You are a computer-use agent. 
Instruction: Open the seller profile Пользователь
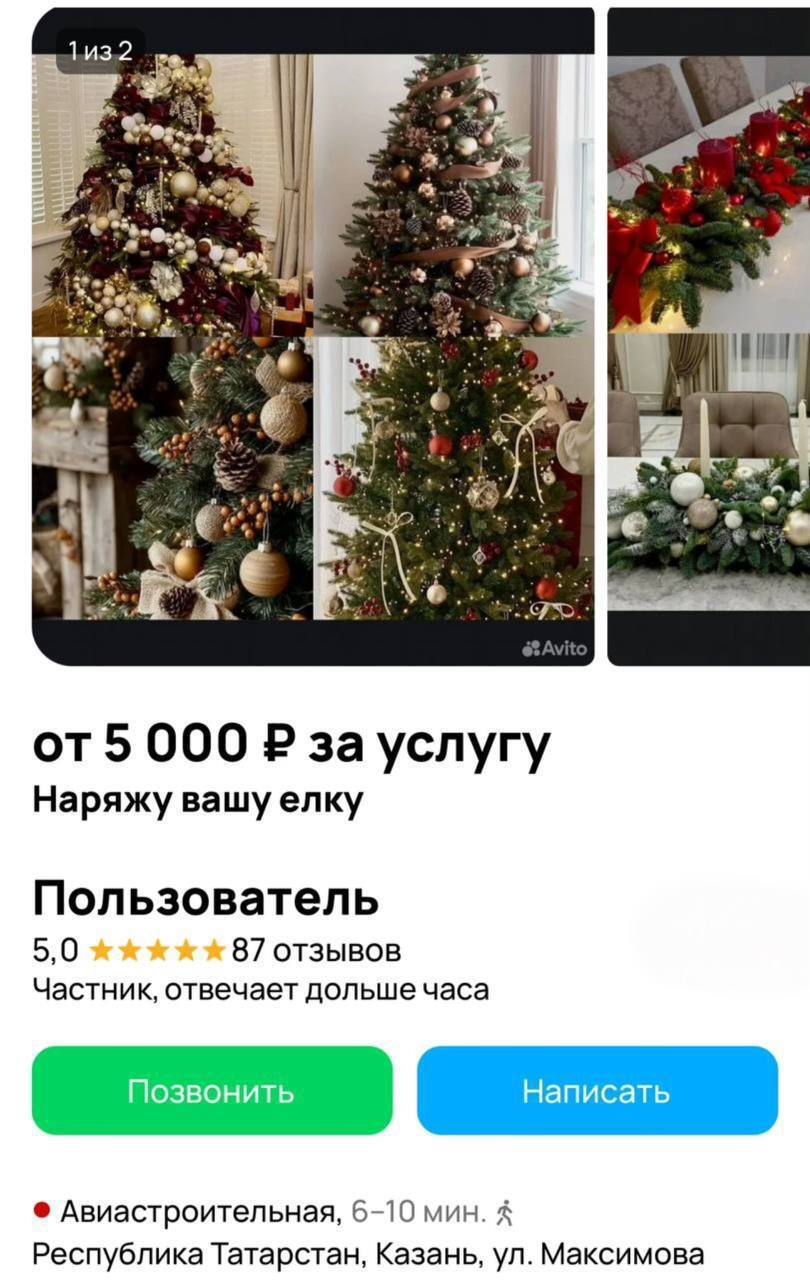[x=205, y=899]
